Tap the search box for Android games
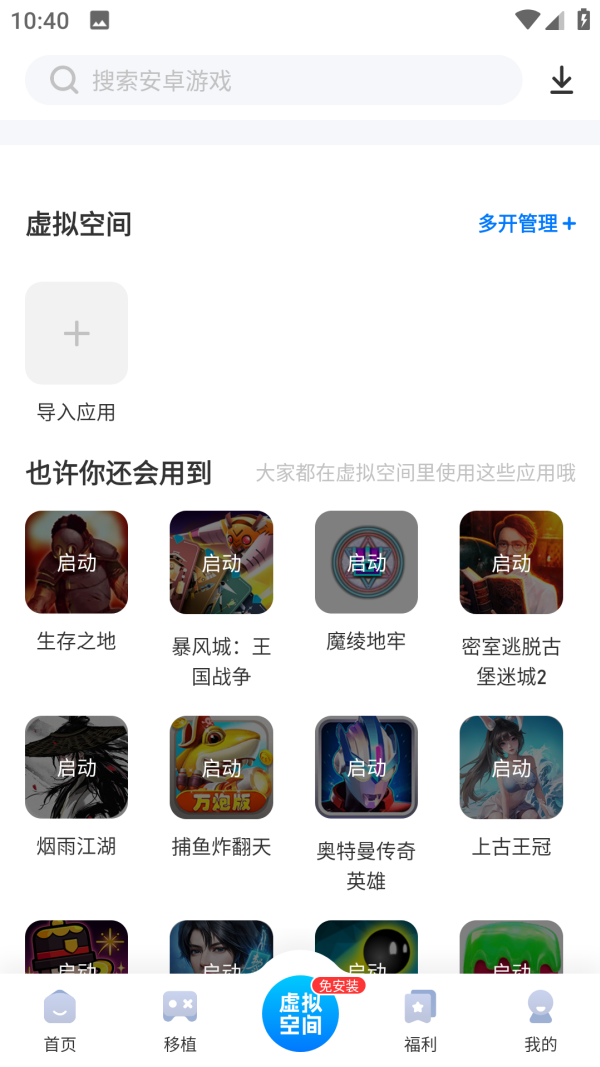The width and height of the screenshot is (600, 1067). click(x=272, y=81)
